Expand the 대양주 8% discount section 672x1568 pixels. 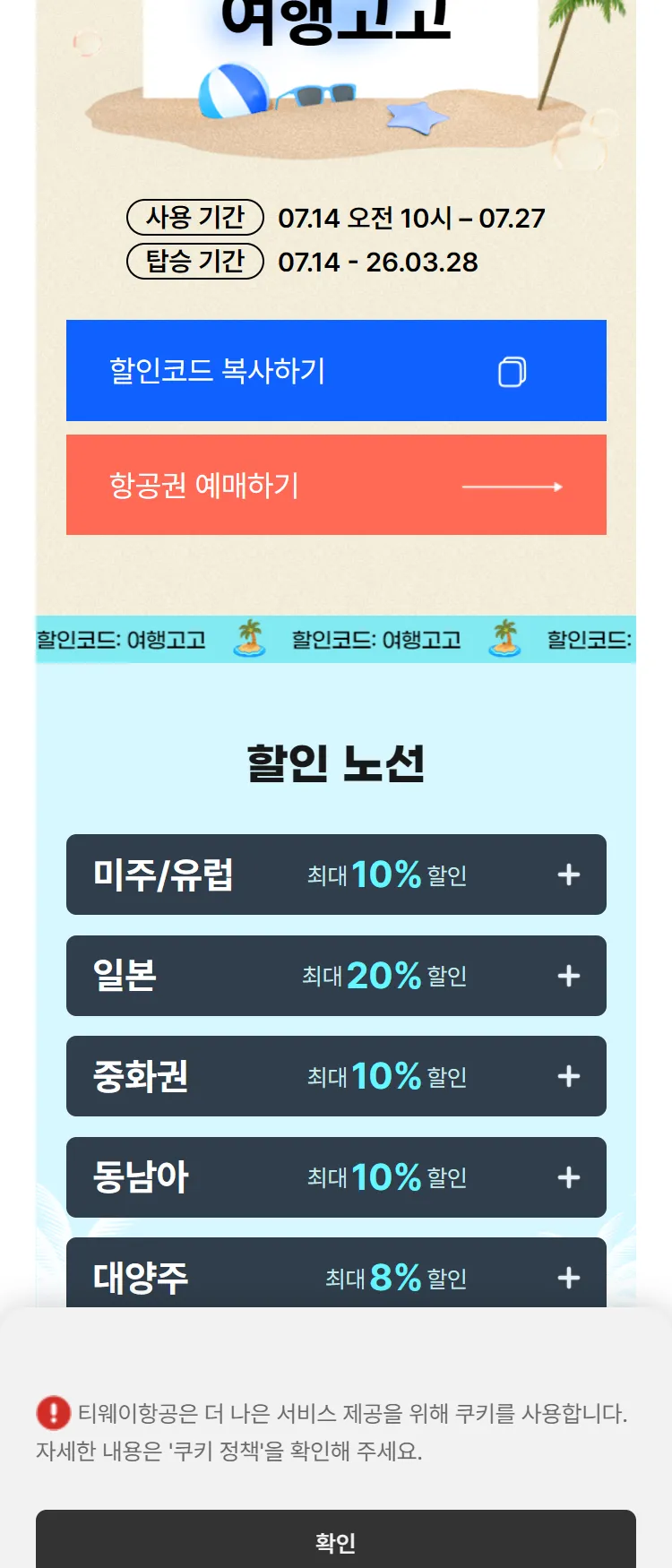(336, 1276)
